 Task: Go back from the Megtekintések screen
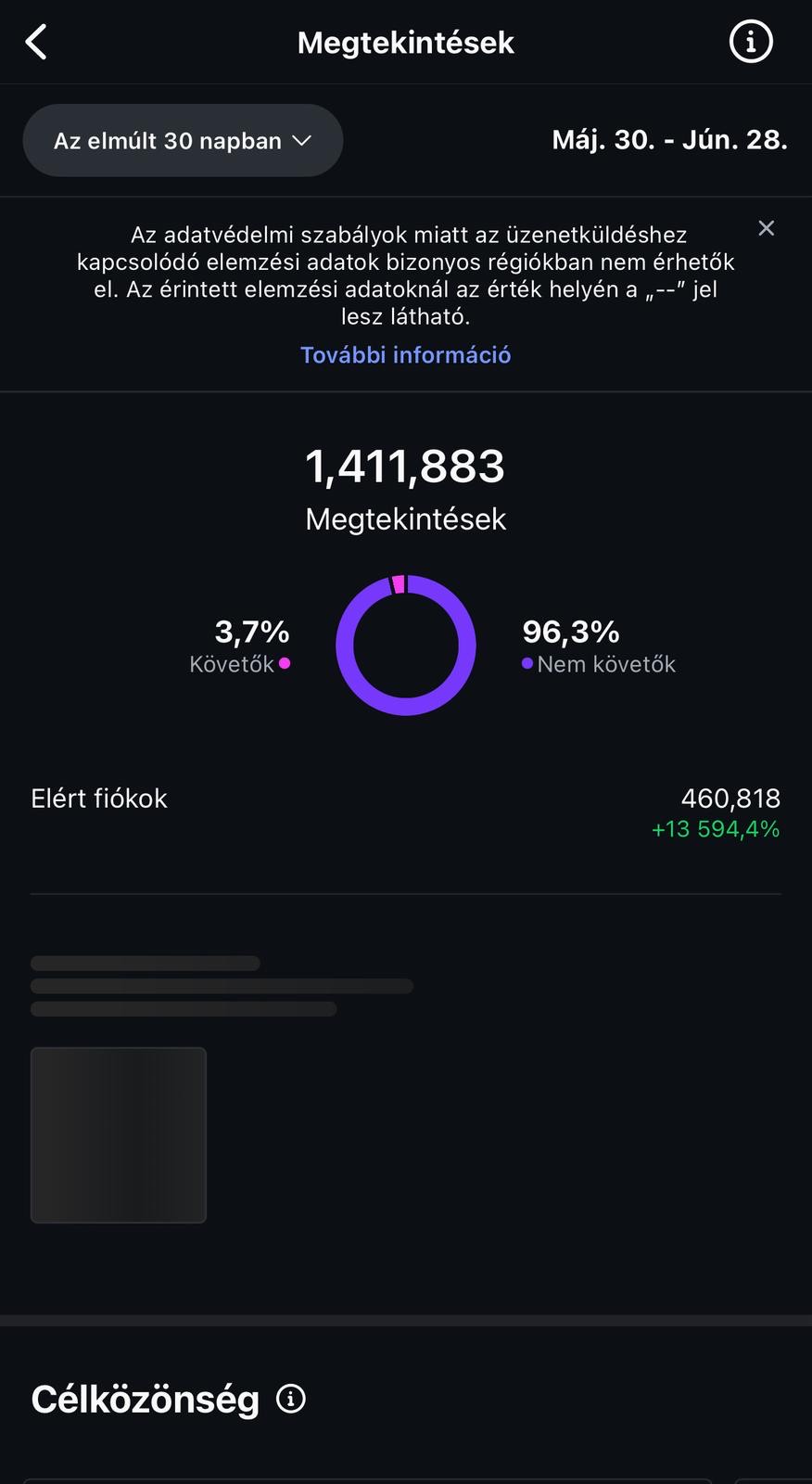pos(36,42)
